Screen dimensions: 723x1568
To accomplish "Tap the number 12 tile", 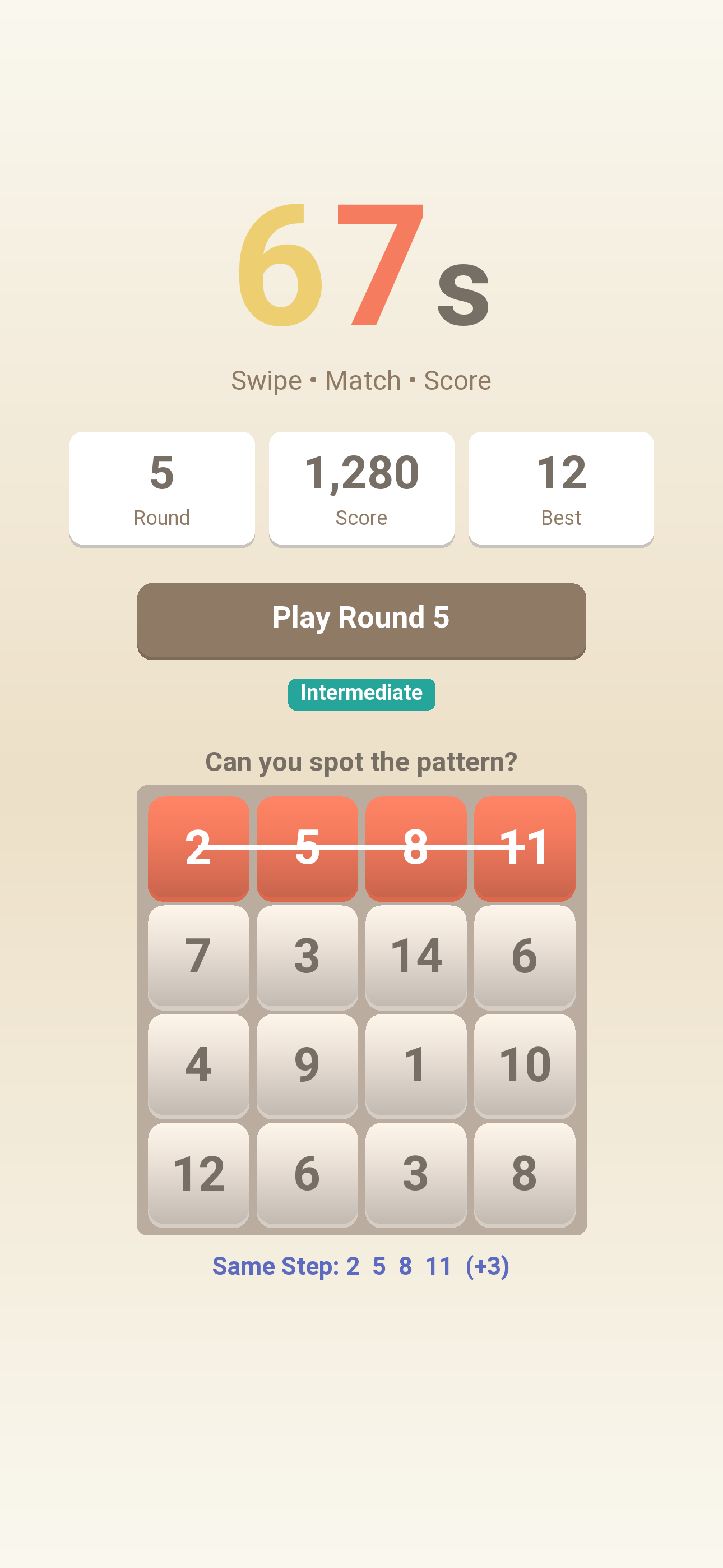I will pos(198,1174).
